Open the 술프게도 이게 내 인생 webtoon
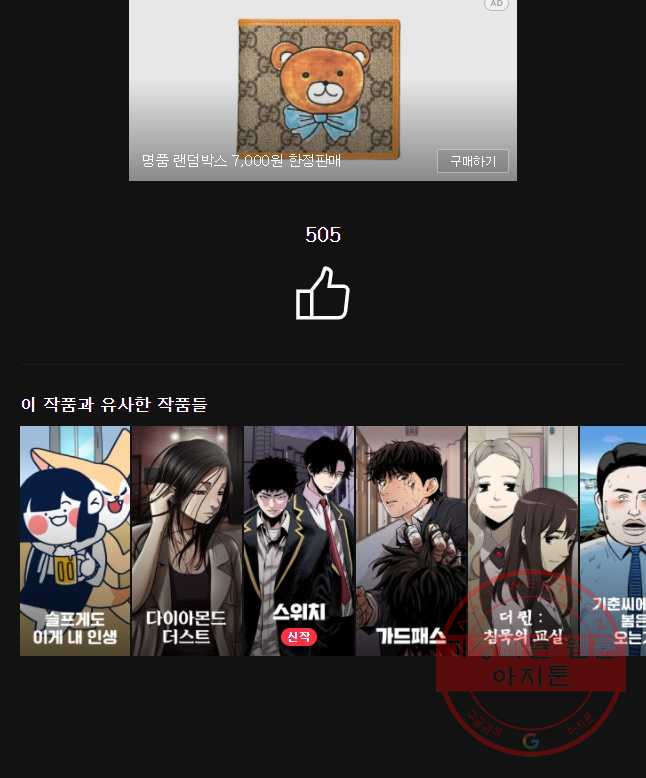Image resolution: width=646 pixels, height=778 pixels. coord(75,540)
